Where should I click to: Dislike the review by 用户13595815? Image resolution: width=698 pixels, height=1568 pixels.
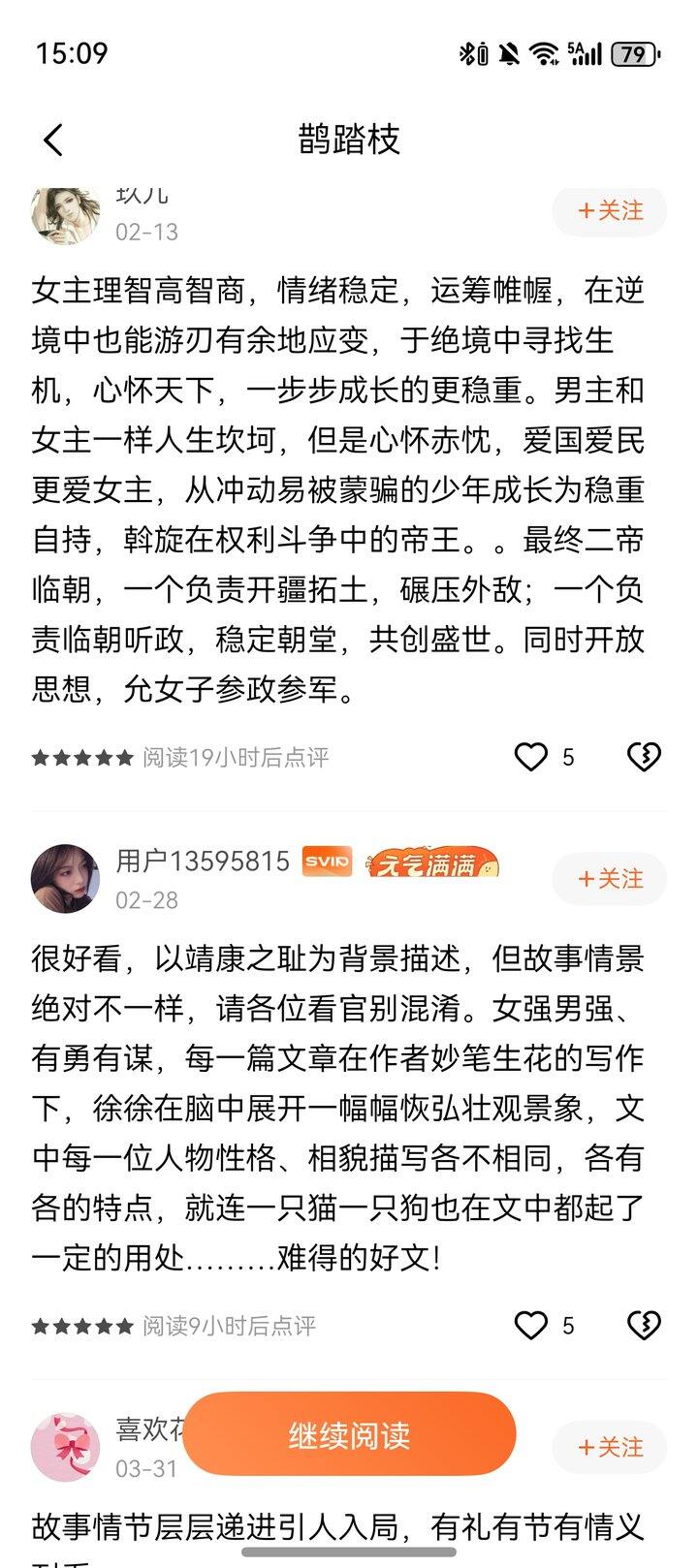click(x=644, y=1325)
